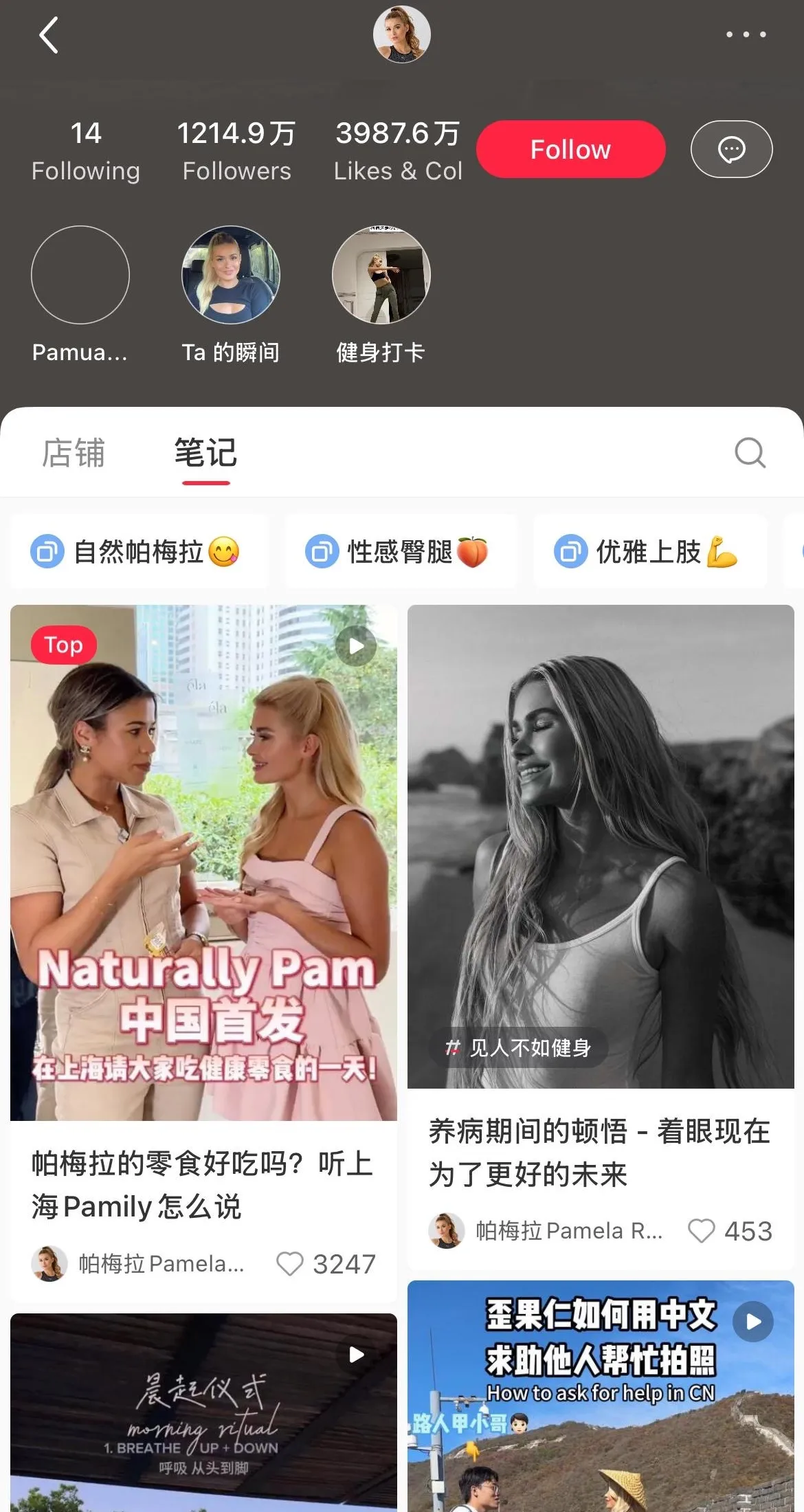Open the three-dot overflow menu

pyautogui.click(x=746, y=34)
